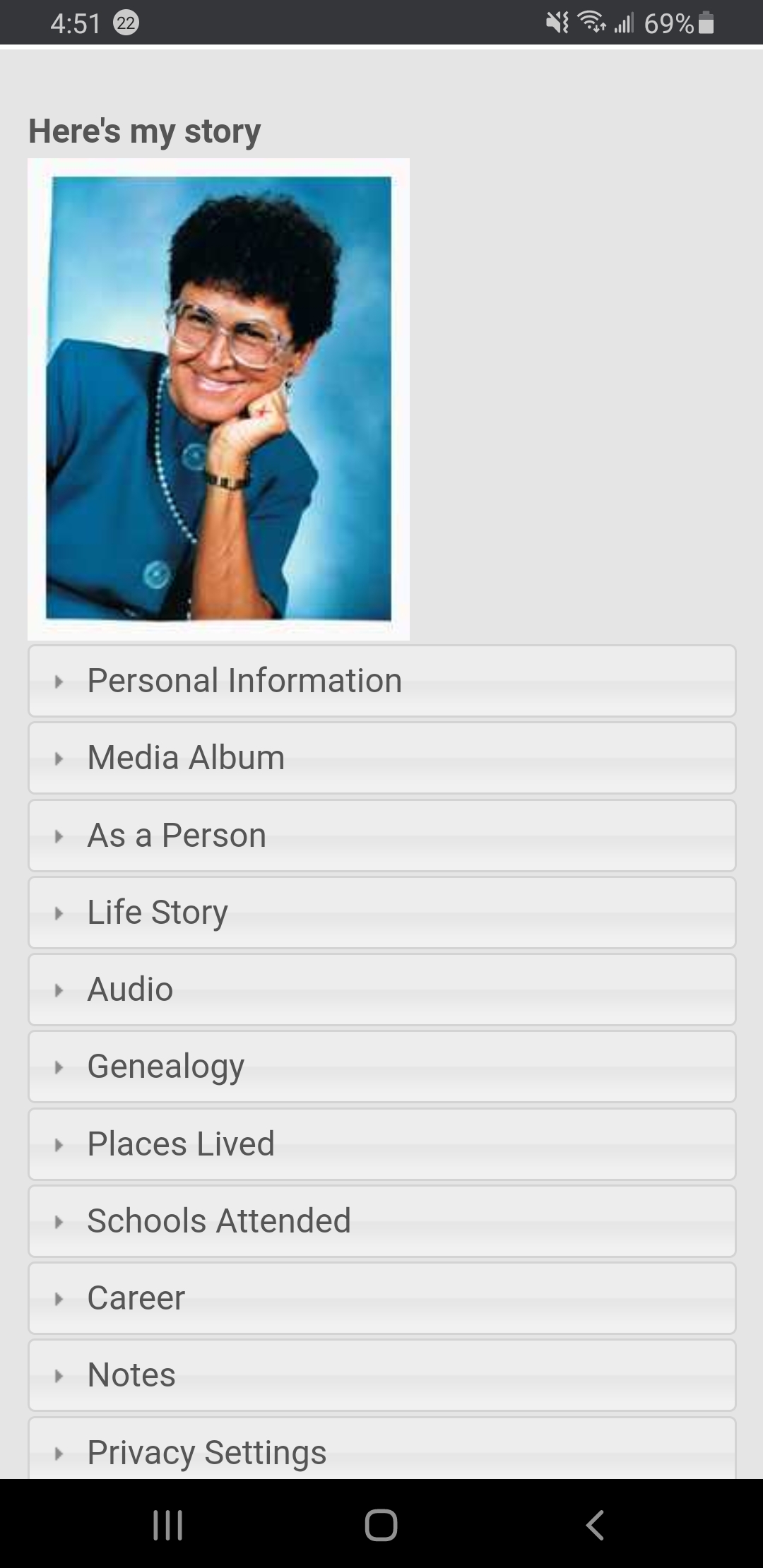Show the Schools Attended section
This screenshot has height=1568, width=763.
(381, 1221)
